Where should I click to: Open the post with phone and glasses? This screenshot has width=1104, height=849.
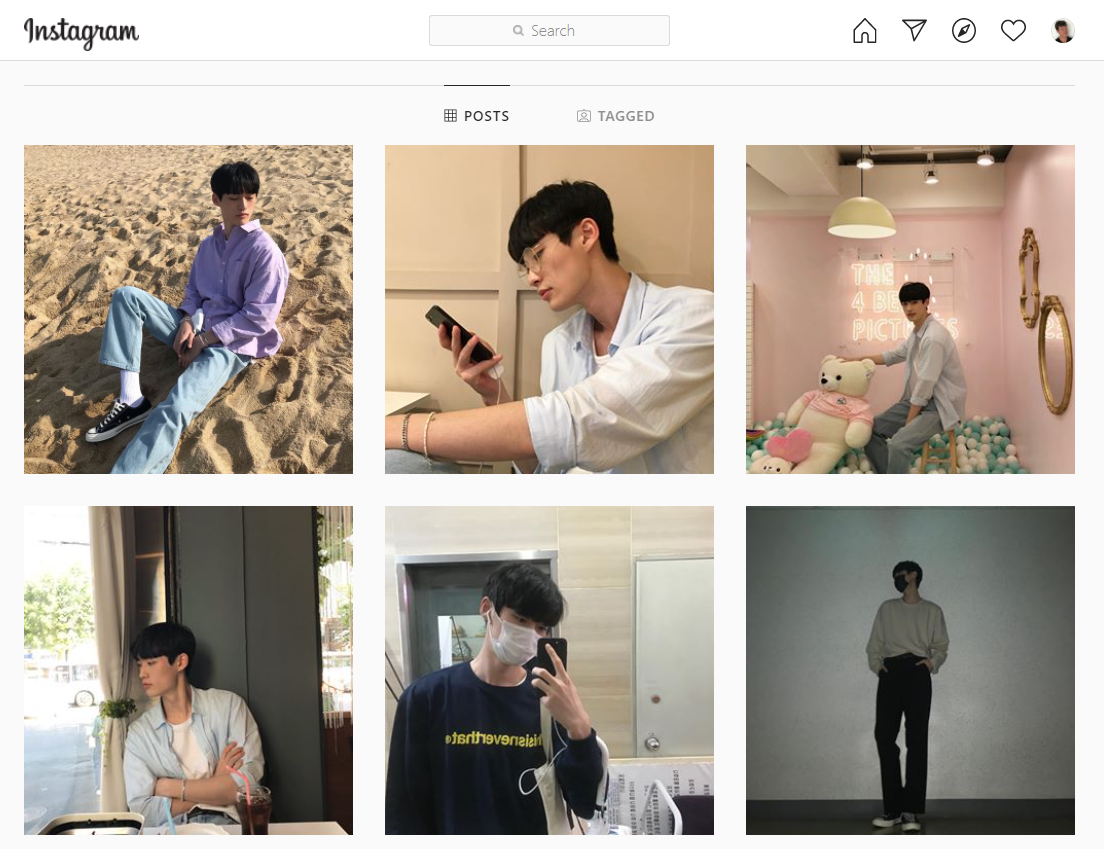click(549, 309)
